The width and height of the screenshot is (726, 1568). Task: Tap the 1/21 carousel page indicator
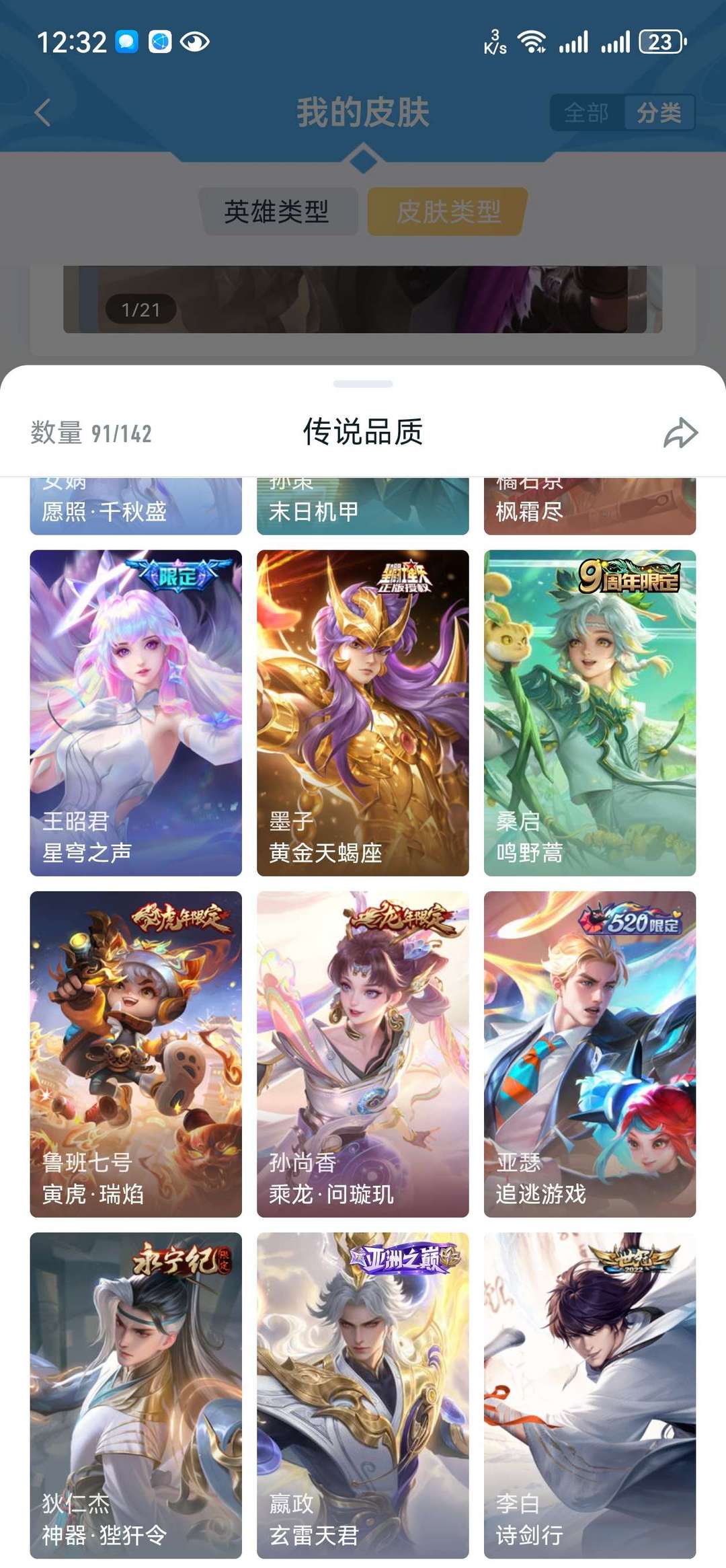140,310
